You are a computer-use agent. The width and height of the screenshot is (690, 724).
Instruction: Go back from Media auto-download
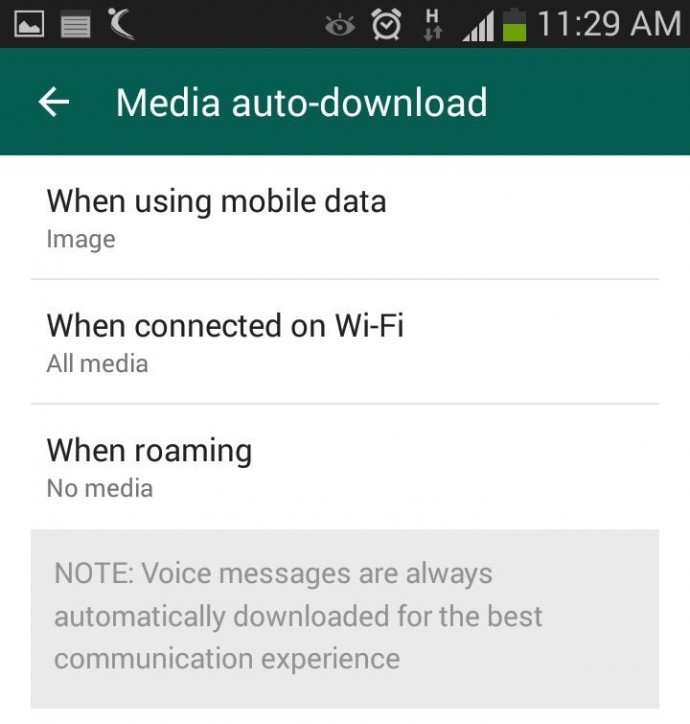[x=53, y=102]
